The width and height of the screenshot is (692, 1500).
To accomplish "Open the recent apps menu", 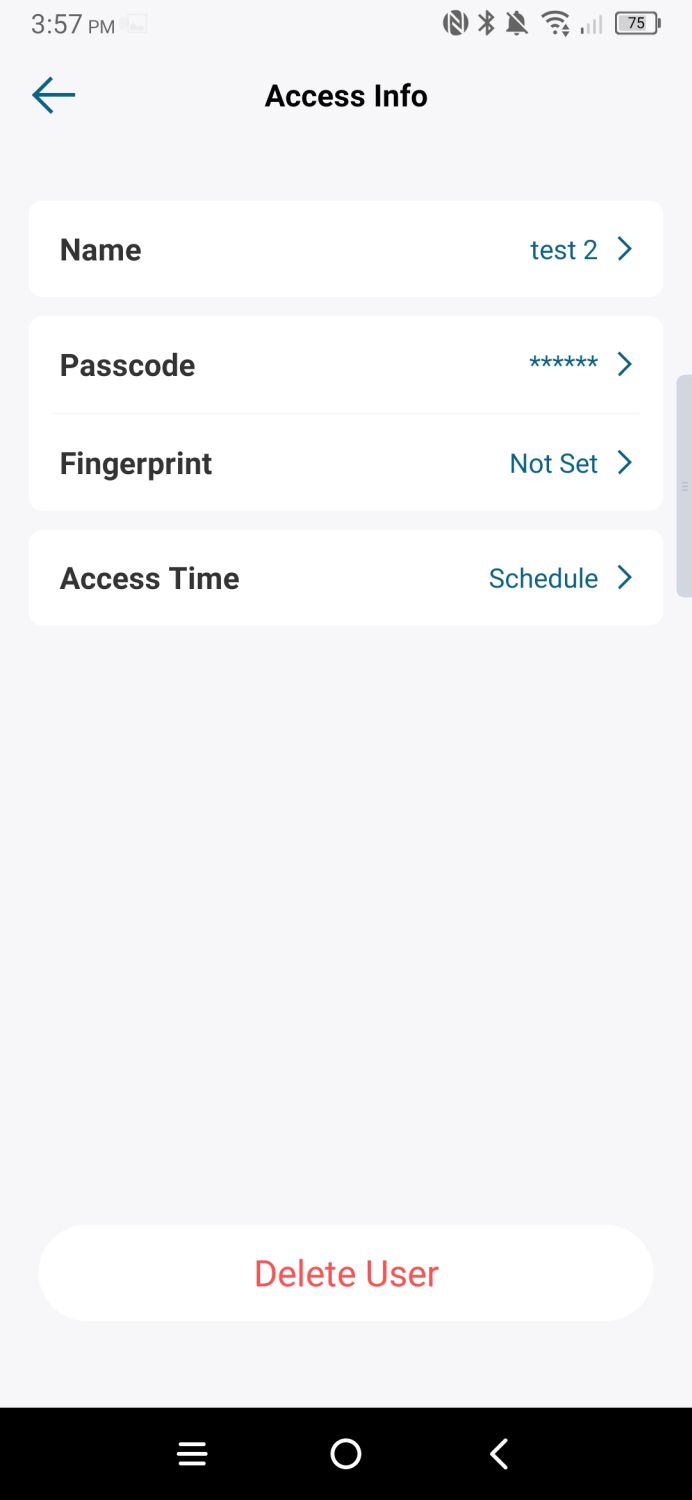I will pos(192,1454).
